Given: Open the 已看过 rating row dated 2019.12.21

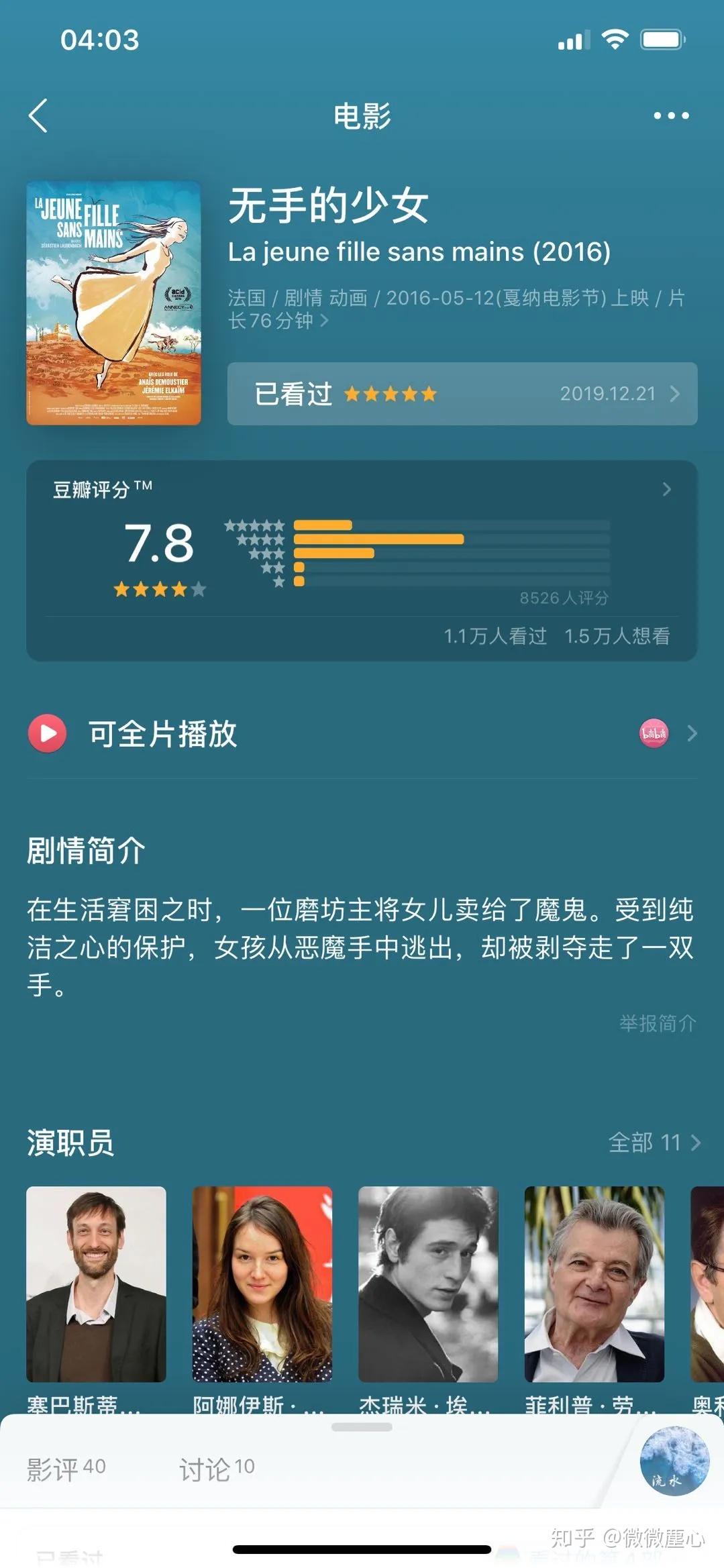Looking at the screenshot, I should pyautogui.click(x=462, y=394).
